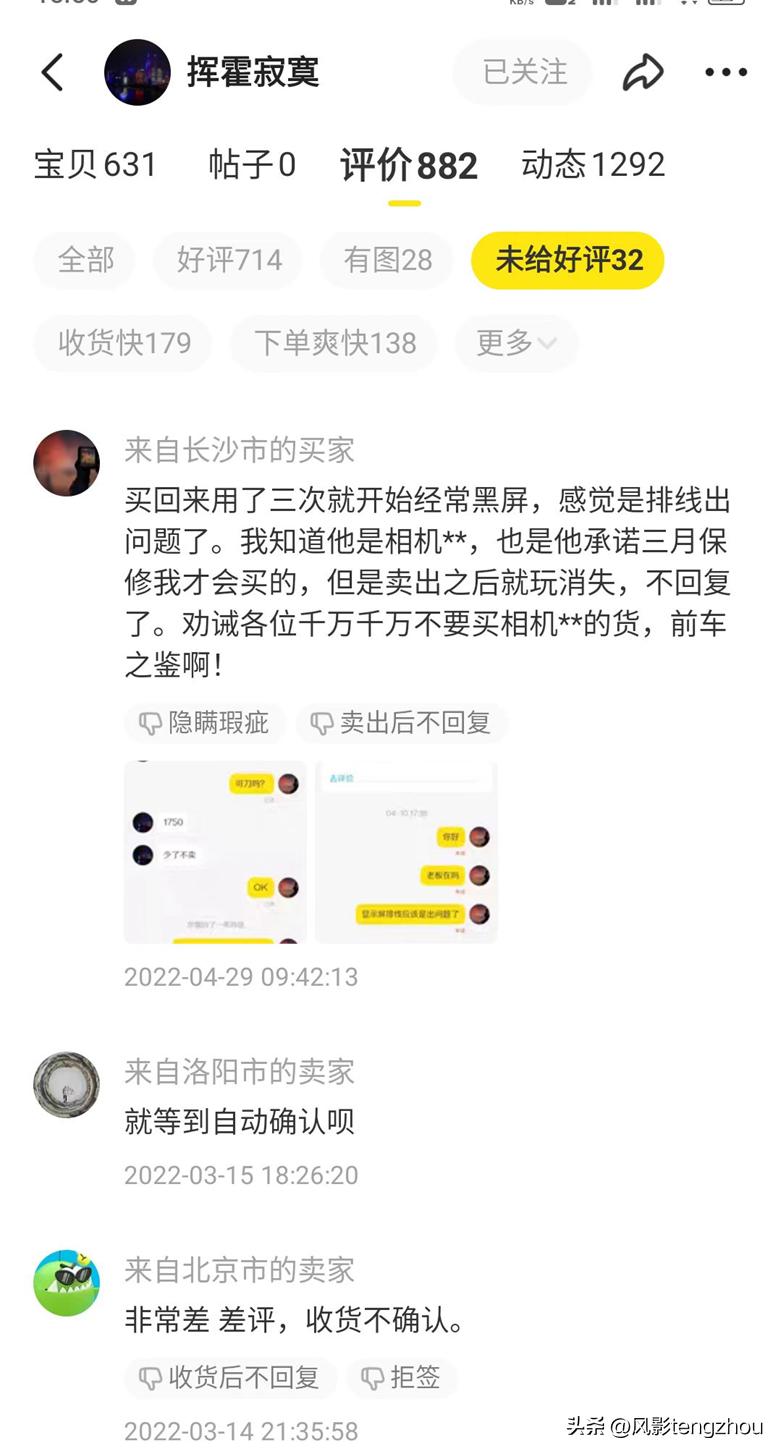Tap the 已关注 follow button
Image resolution: width=781 pixels, height=1454 pixels.
coord(522,72)
